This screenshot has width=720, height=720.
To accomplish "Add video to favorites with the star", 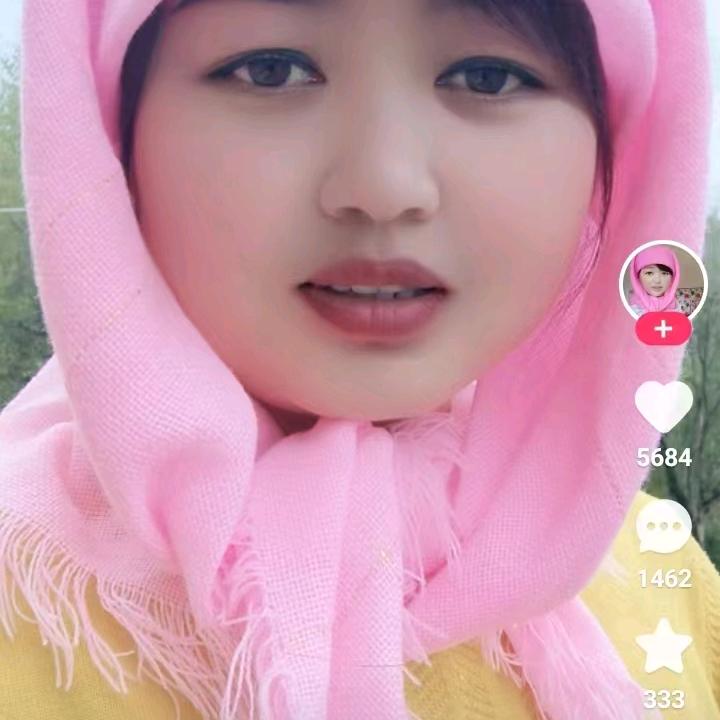I will coord(664,646).
